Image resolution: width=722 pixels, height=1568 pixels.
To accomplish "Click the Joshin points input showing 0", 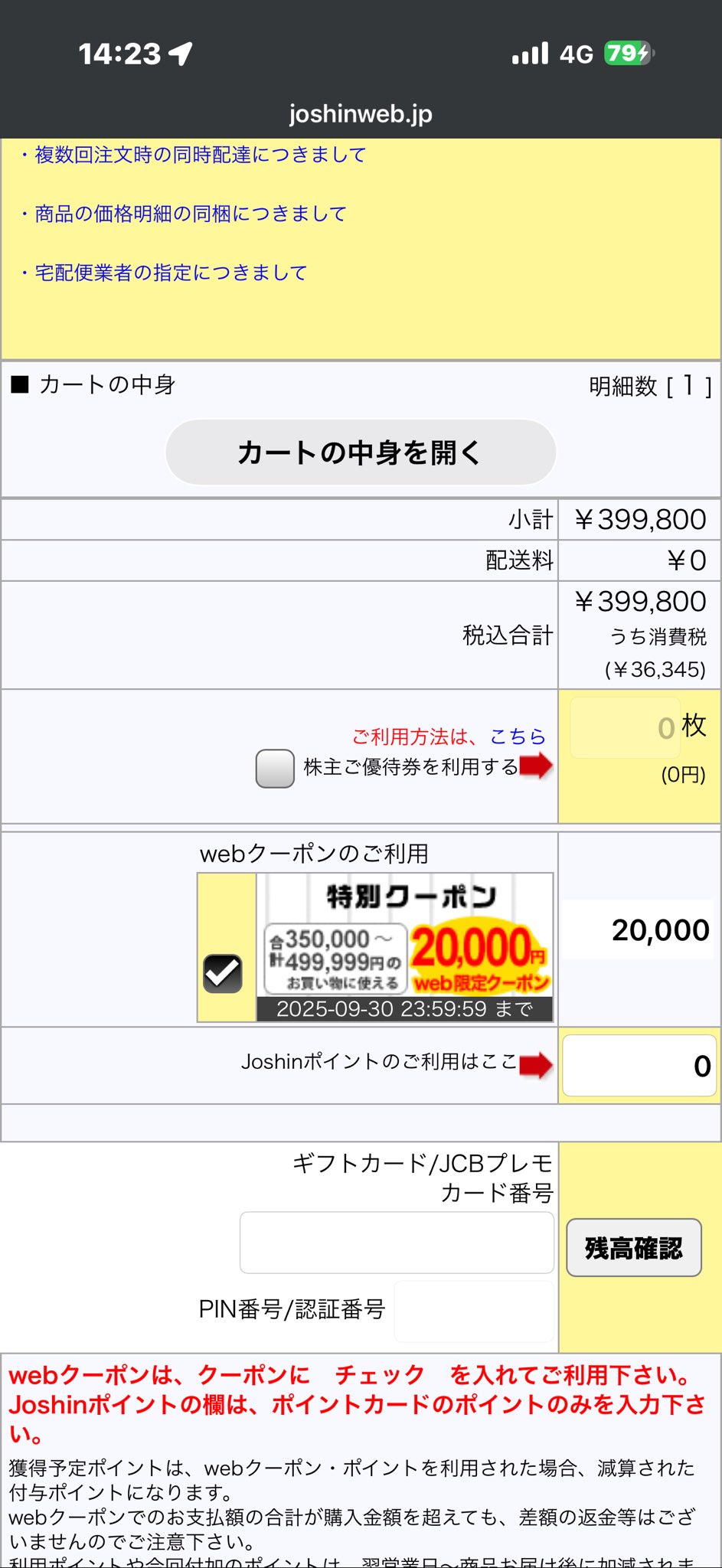I will coord(639,1065).
